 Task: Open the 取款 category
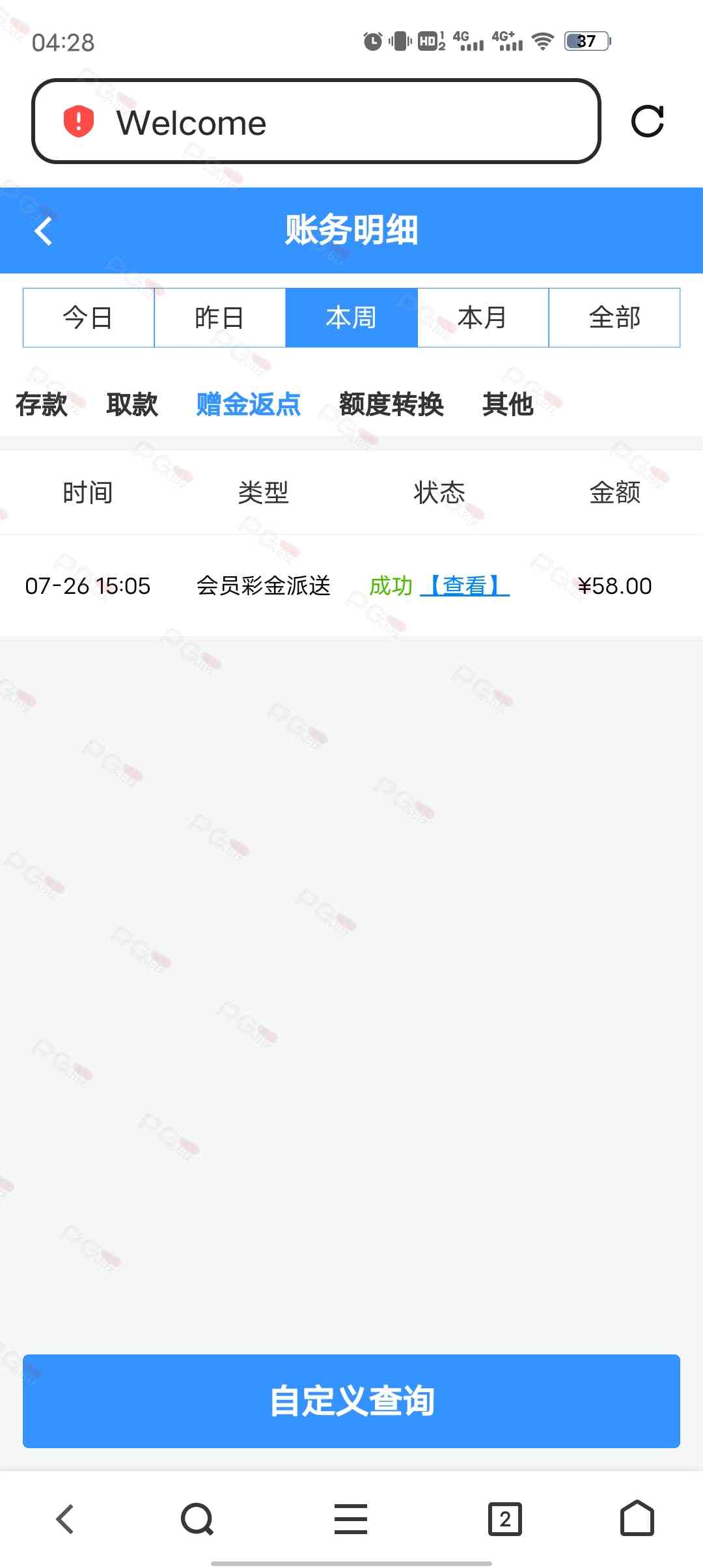click(x=132, y=404)
